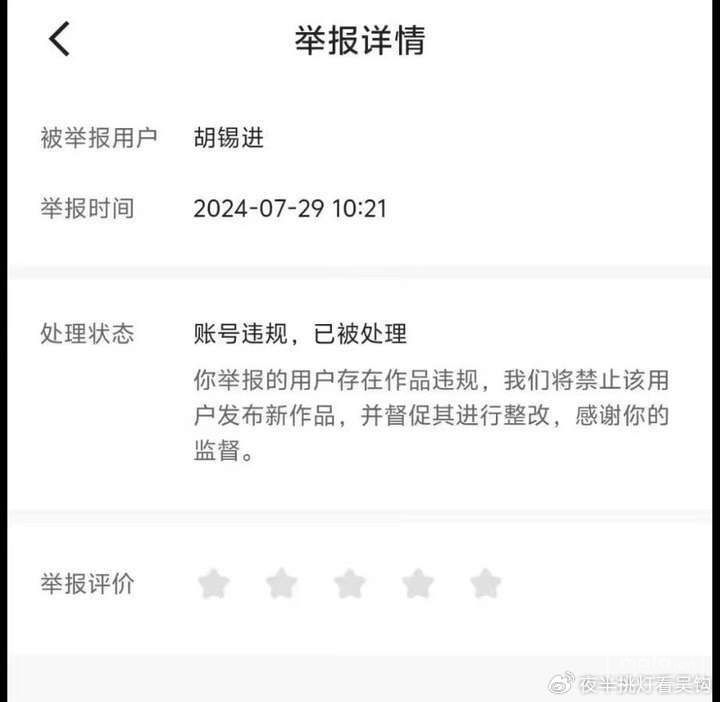Give the report two stars
720x702 pixels.
point(281,583)
